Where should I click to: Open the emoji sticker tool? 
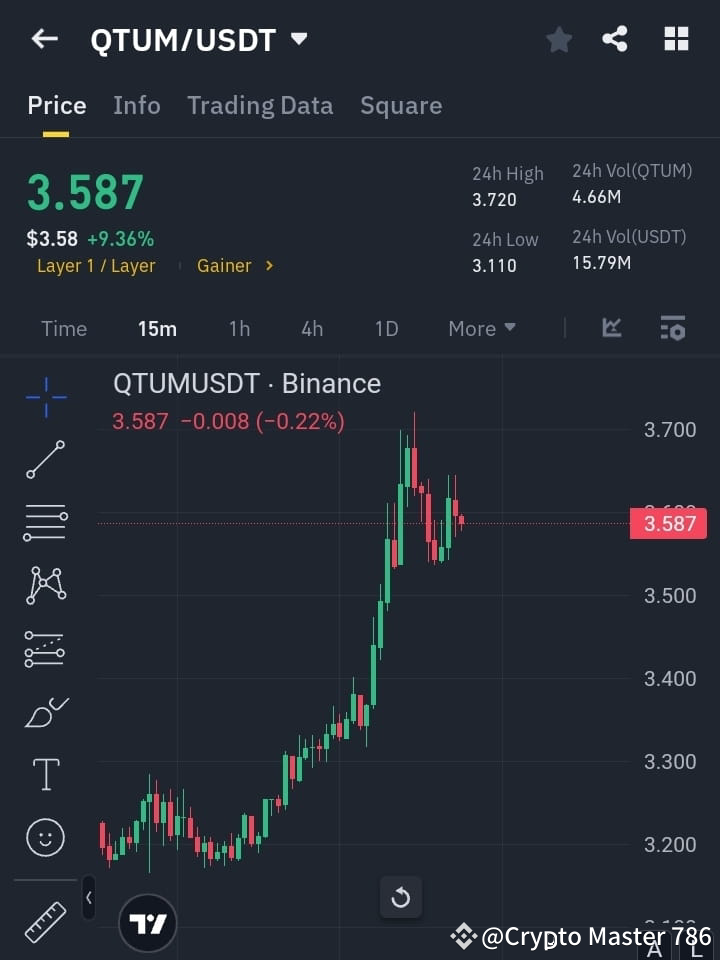pos(45,838)
